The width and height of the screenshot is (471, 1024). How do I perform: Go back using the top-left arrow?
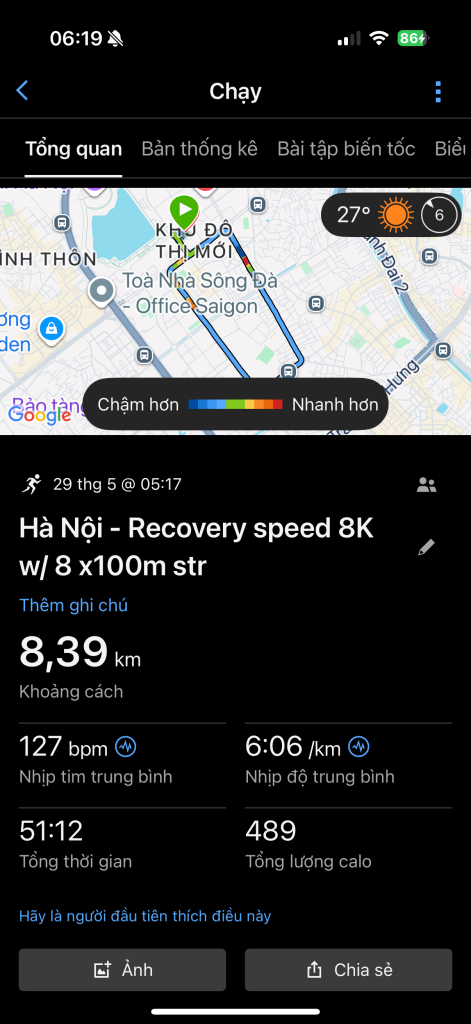pyautogui.click(x=22, y=91)
